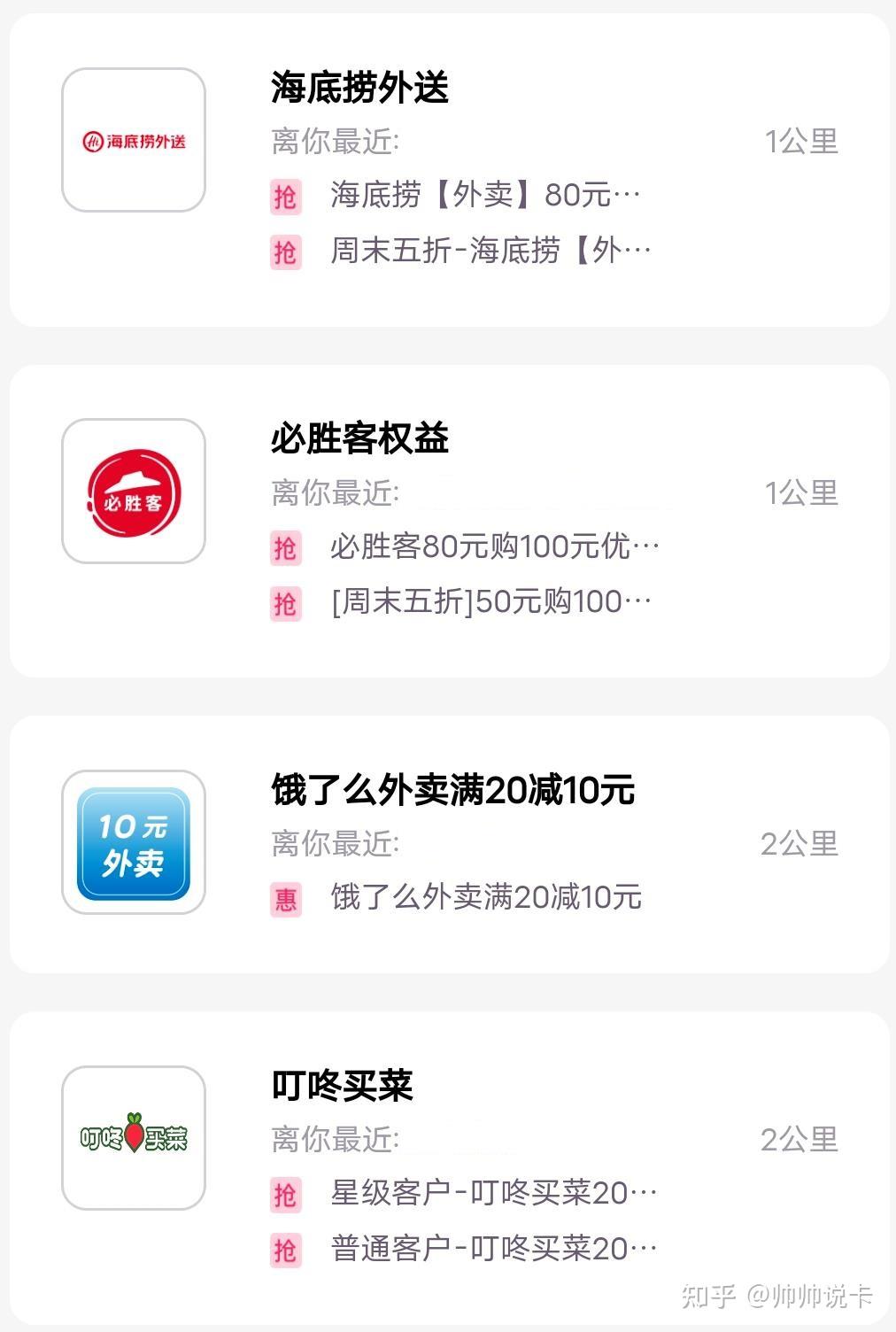Open the 饿了么外卖满20减10元 card
The width and height of the screenshot is (896, 1332).
pyautogui.click(x=452, y=789)
